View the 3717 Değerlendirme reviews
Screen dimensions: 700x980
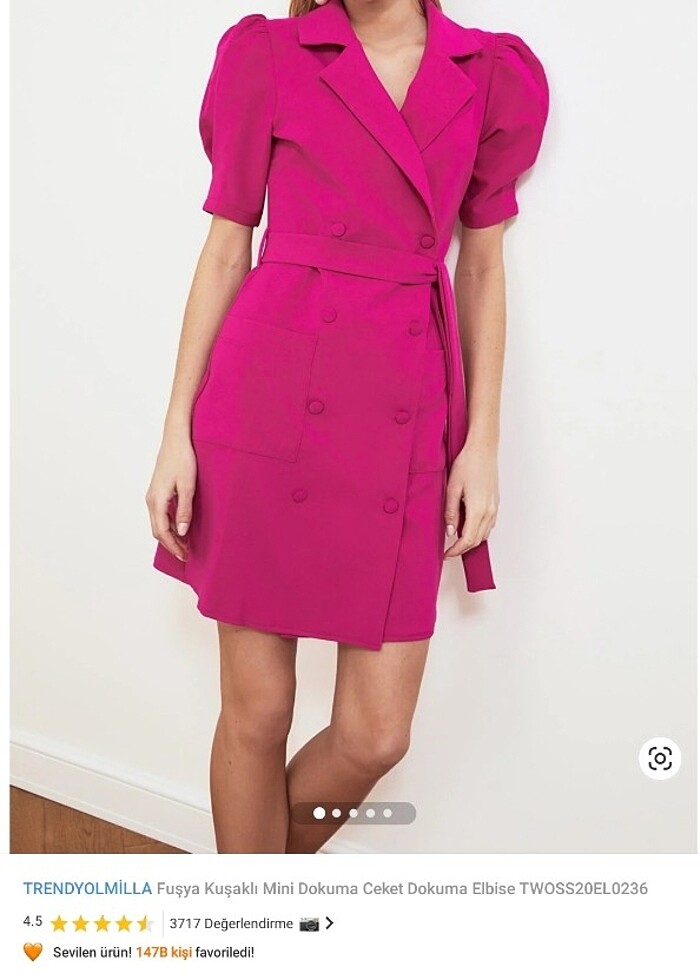[232, 923]
